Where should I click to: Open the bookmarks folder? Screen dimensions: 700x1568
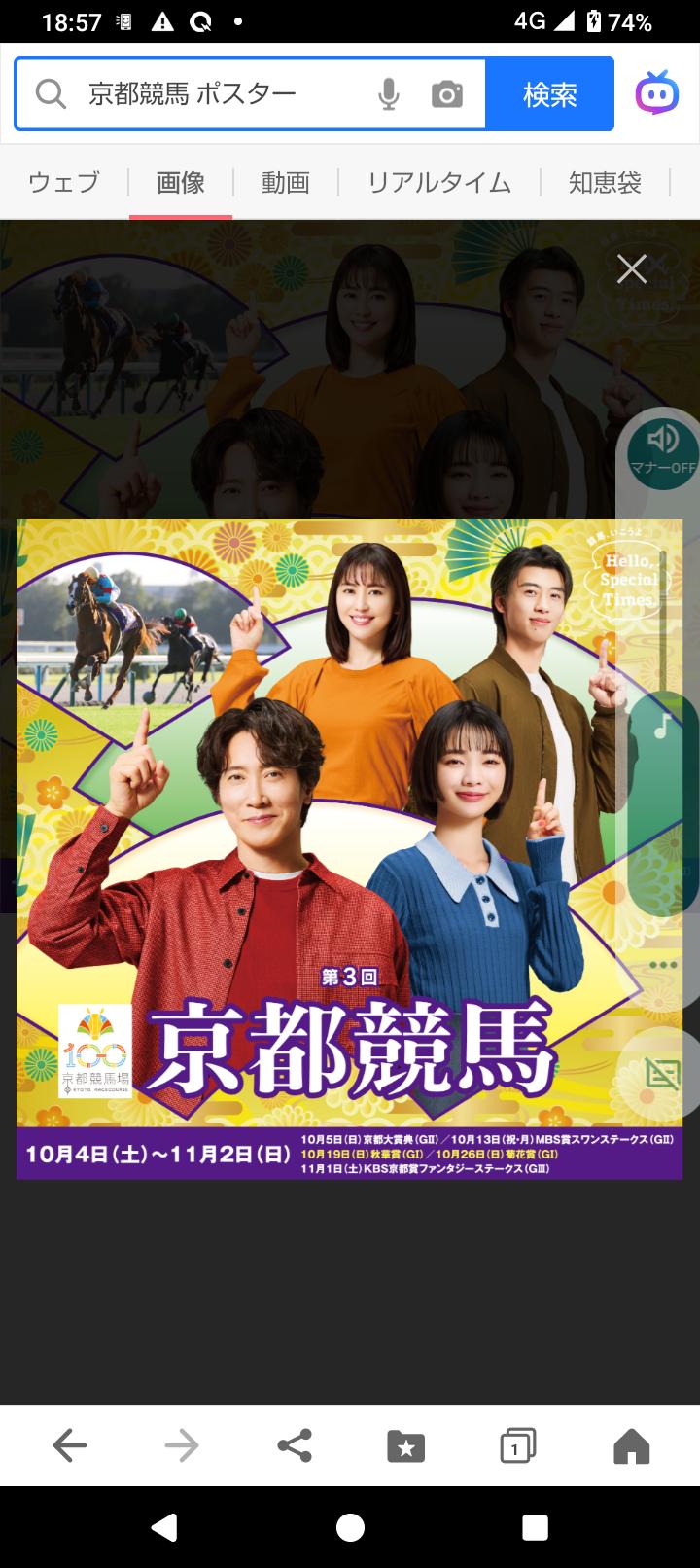(x=405, y=1446)
